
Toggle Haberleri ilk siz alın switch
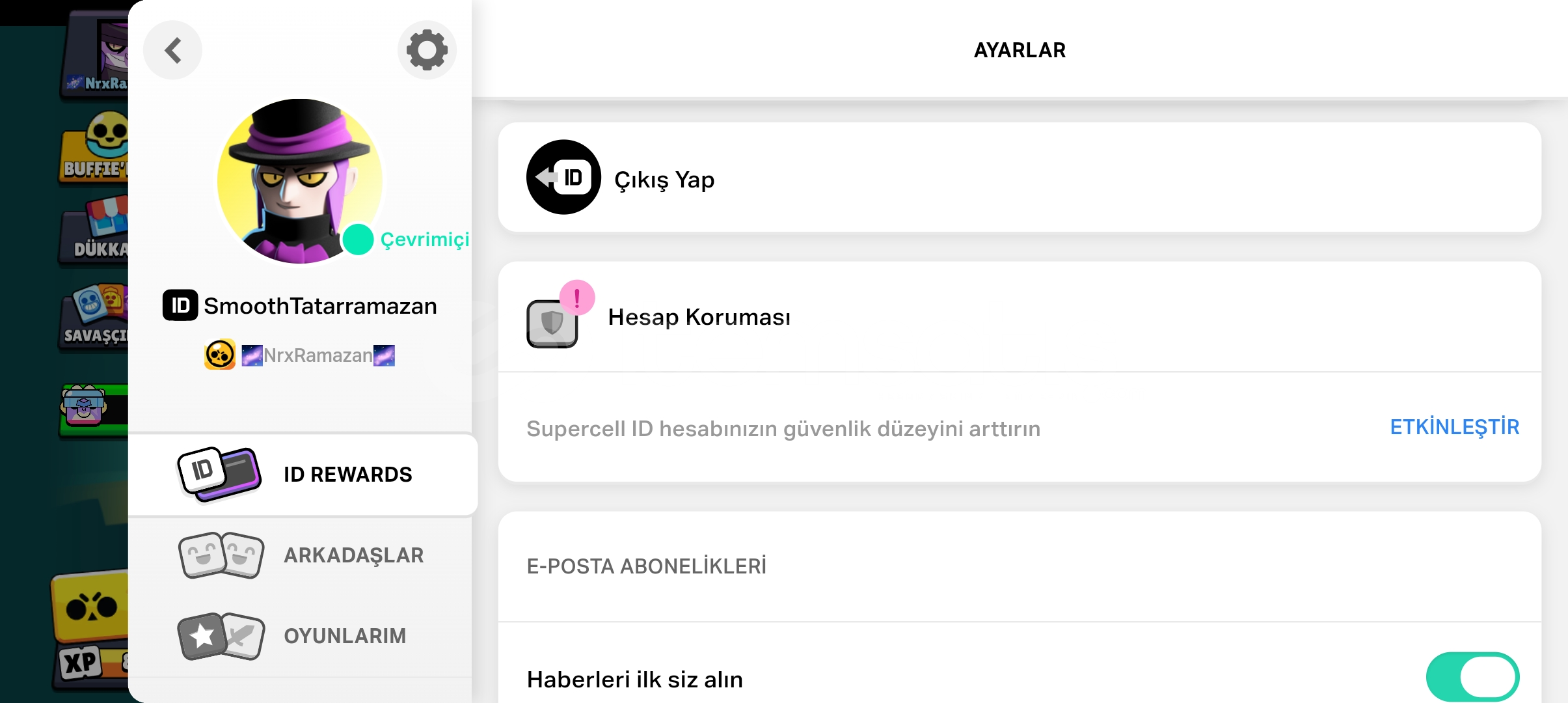pyautogui.click(x=1472, y=678)
